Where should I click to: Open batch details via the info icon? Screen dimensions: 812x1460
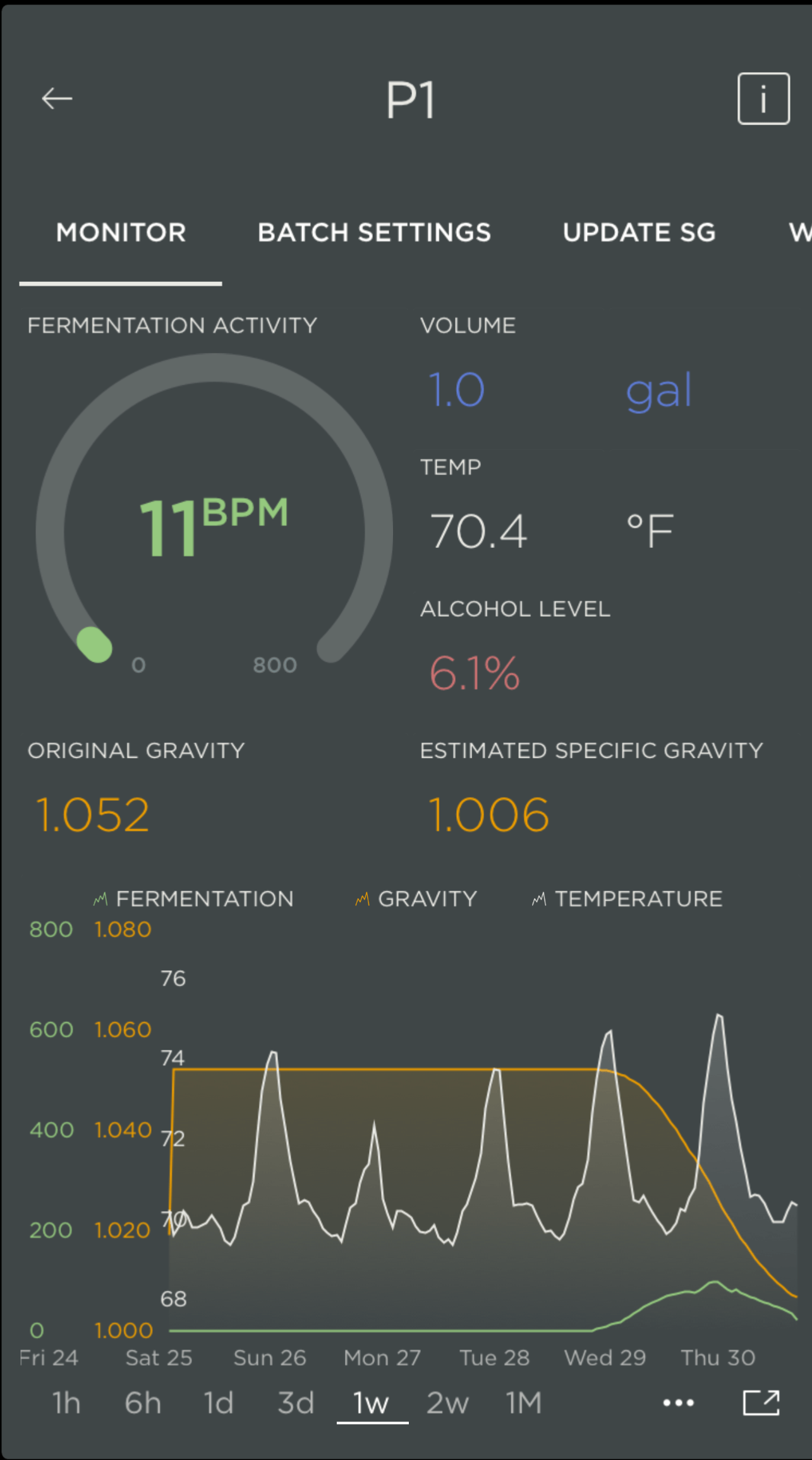(x=763, y=98)
